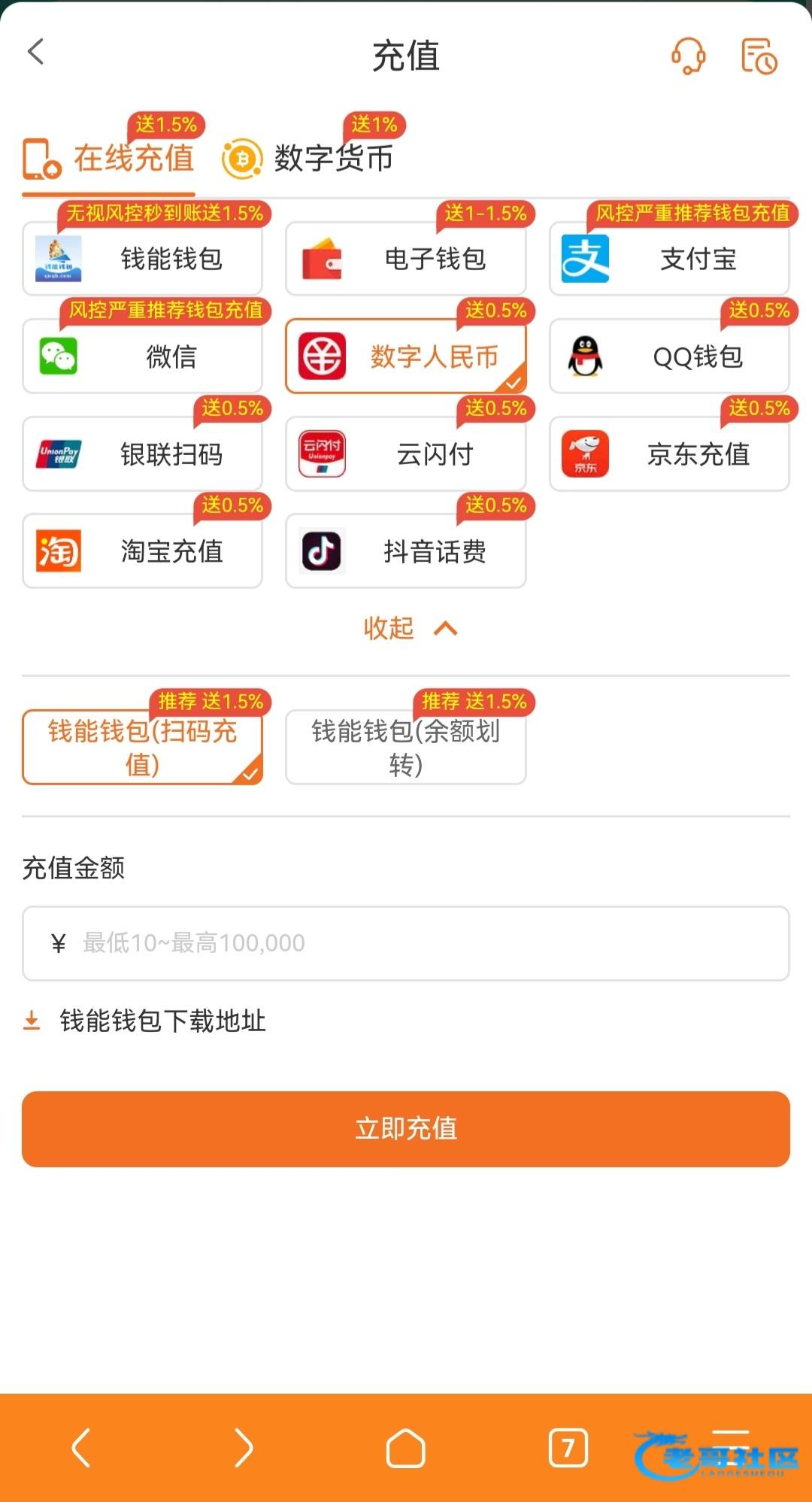Select the 云闪付 option
The image size is (812, 1502).
405,454
